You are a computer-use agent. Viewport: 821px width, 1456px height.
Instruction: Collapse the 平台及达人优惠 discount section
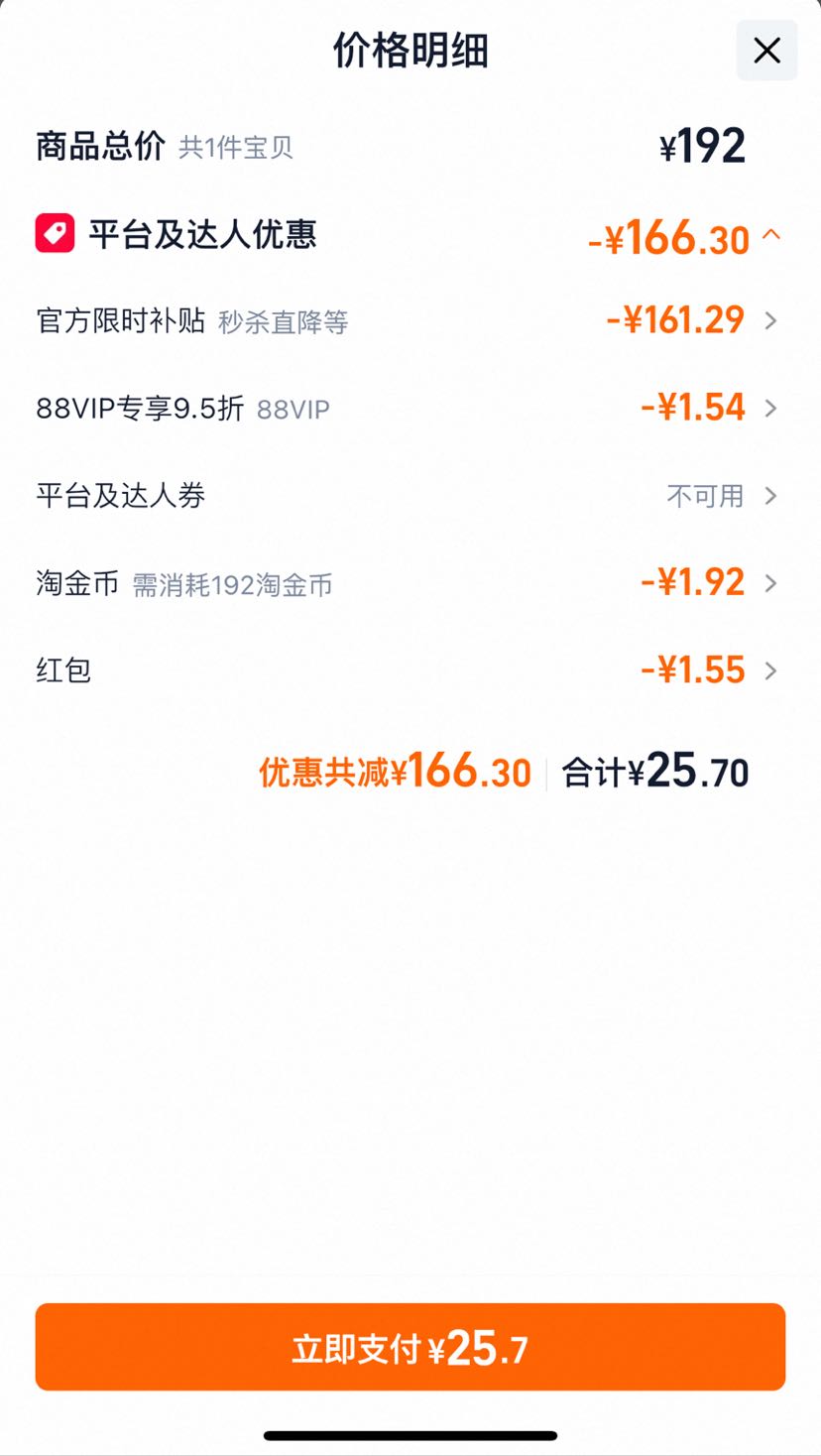pyautogui.click(x=771, y=236)
